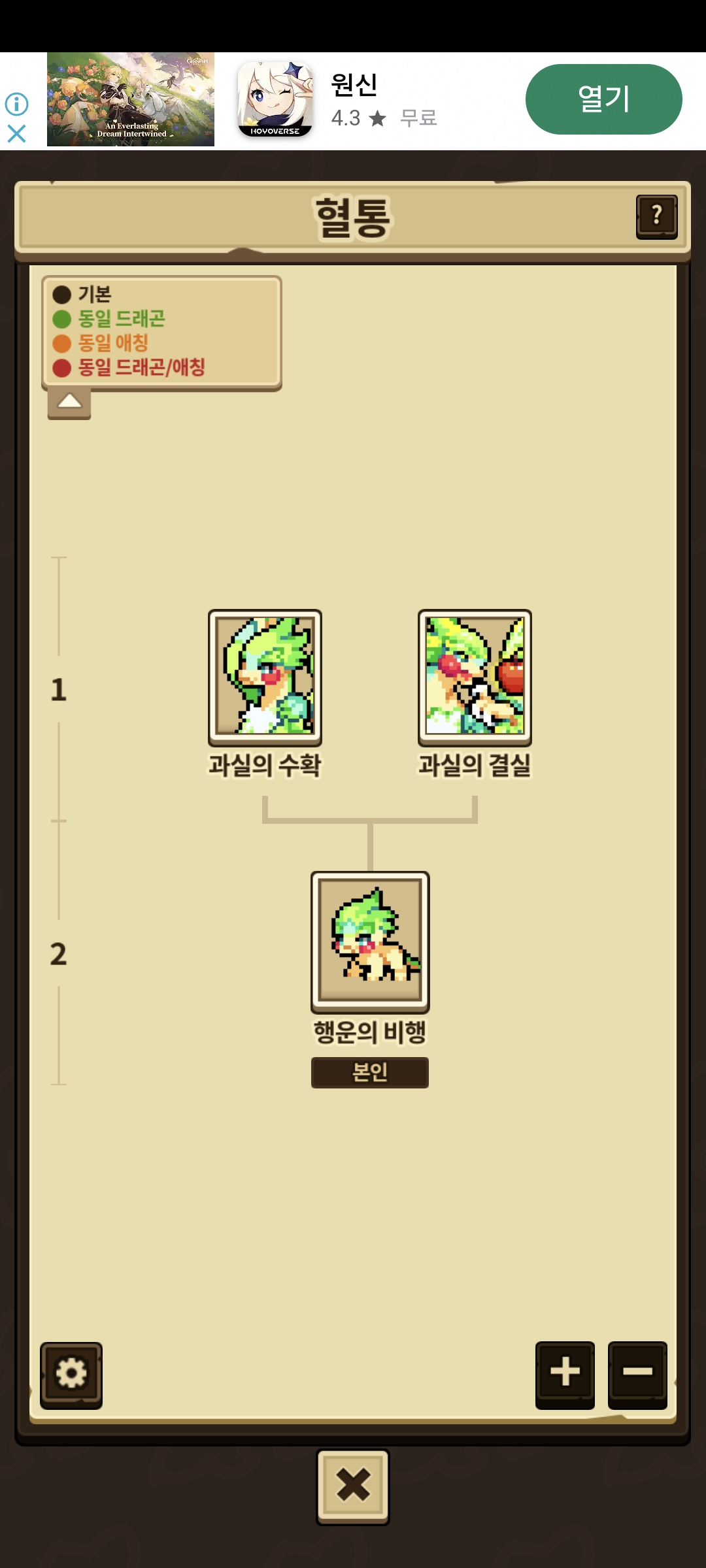Image resolution: width=706 pixels, height=1568 pixels.
Task: Open the 과실의 결실 dragon portrait
Action: tap(475, 677)
